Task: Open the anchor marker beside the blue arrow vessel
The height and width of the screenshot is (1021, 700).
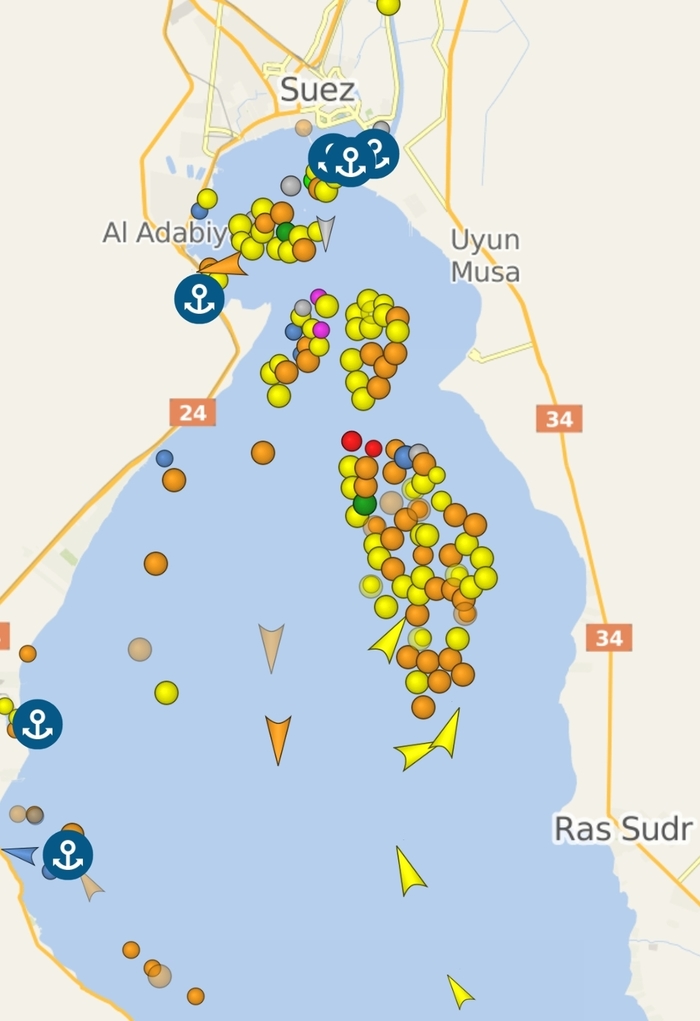Action: pyautogui.click(x=68, y=855)
